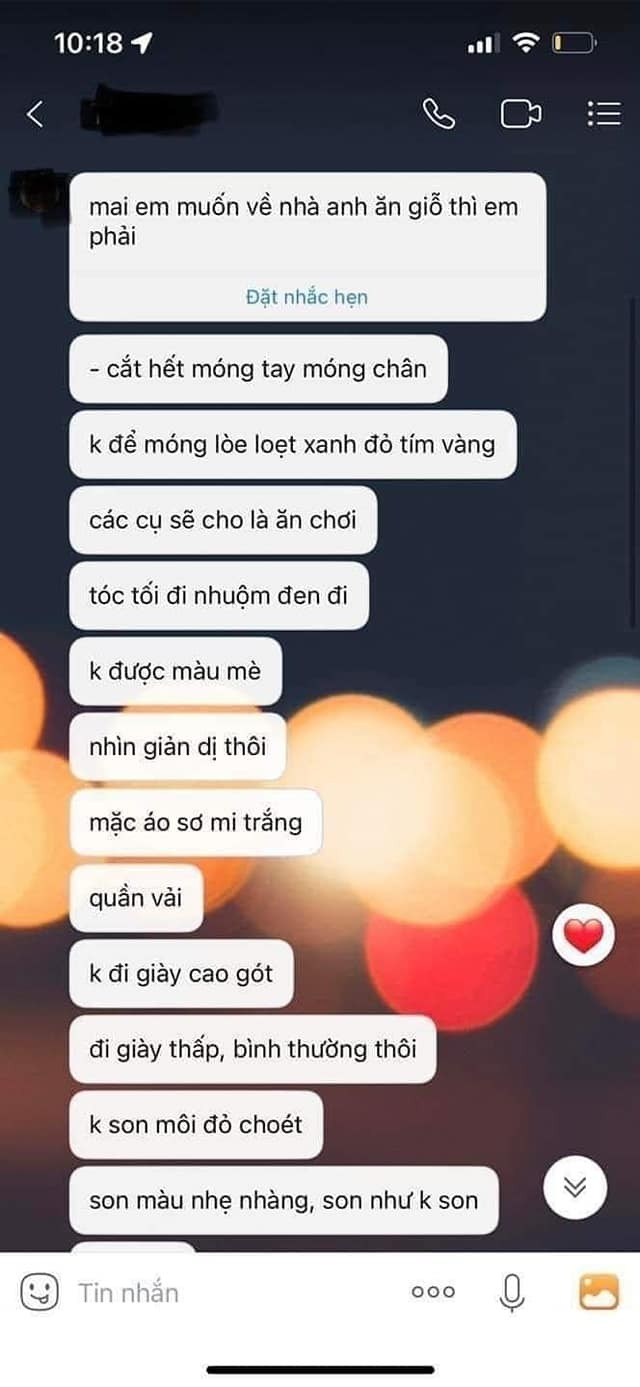Record a voice message
The height and width of the screenshot is (1387, 640).
click(512, 1292)
